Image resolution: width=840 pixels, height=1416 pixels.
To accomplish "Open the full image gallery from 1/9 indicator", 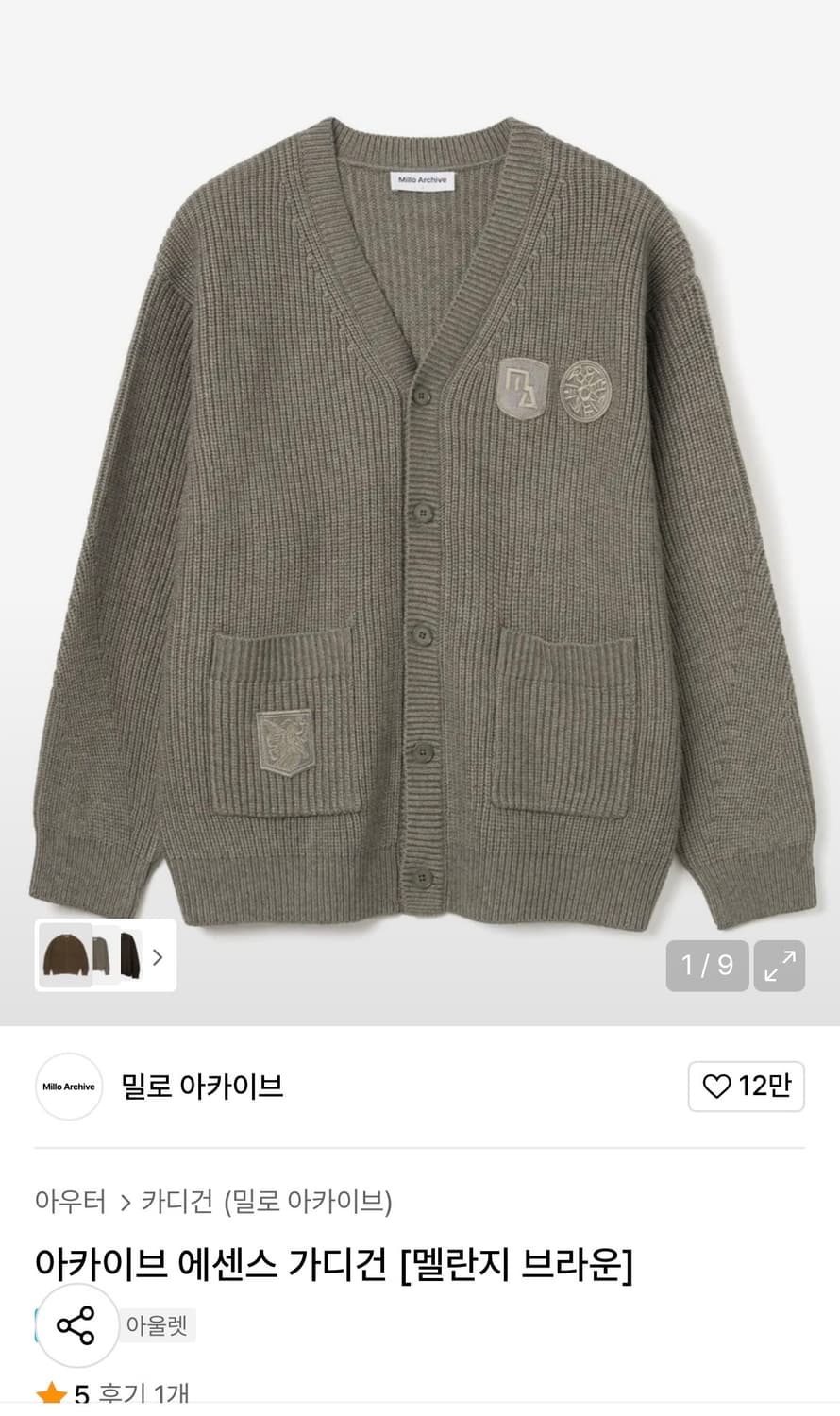I will click(x=707, y=966).
